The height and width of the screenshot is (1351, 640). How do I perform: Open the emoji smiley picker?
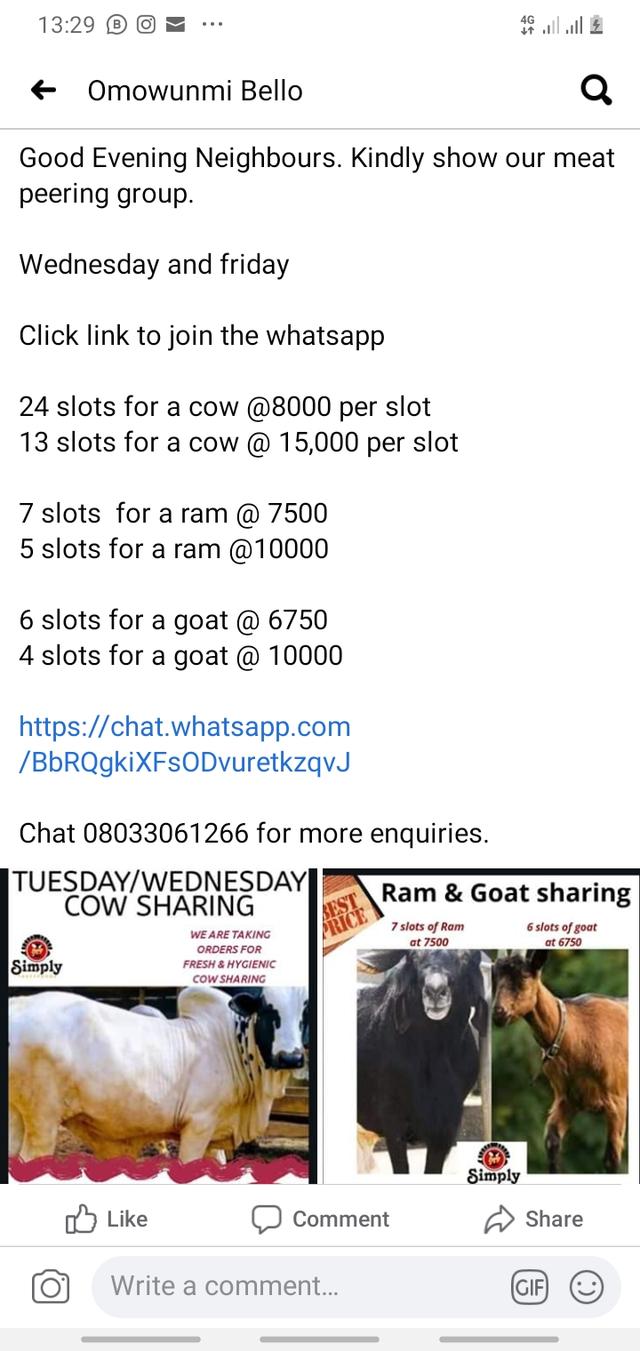point(587,1286)
